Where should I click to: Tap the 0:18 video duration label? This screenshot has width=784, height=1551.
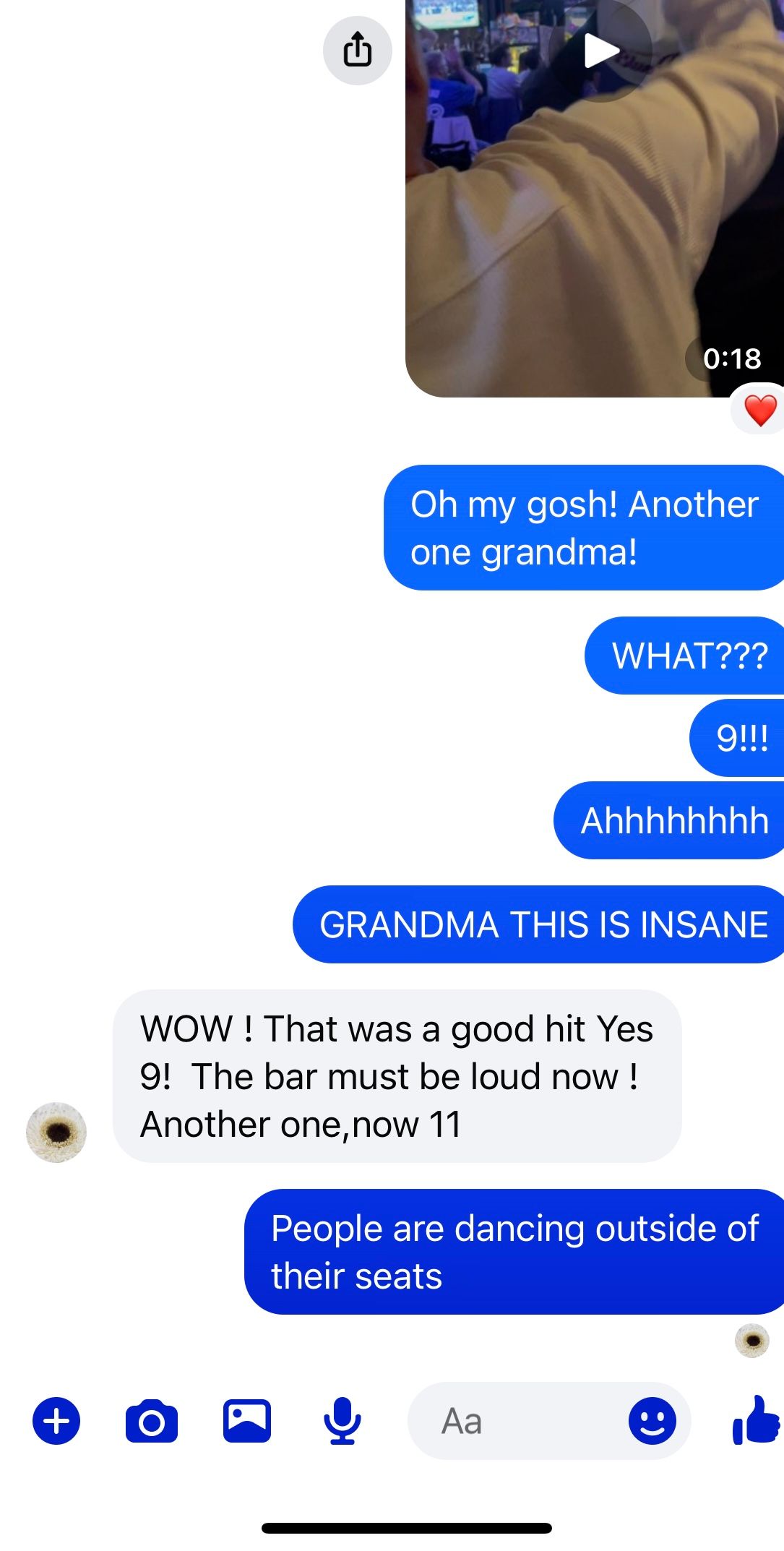pos(732,356)
